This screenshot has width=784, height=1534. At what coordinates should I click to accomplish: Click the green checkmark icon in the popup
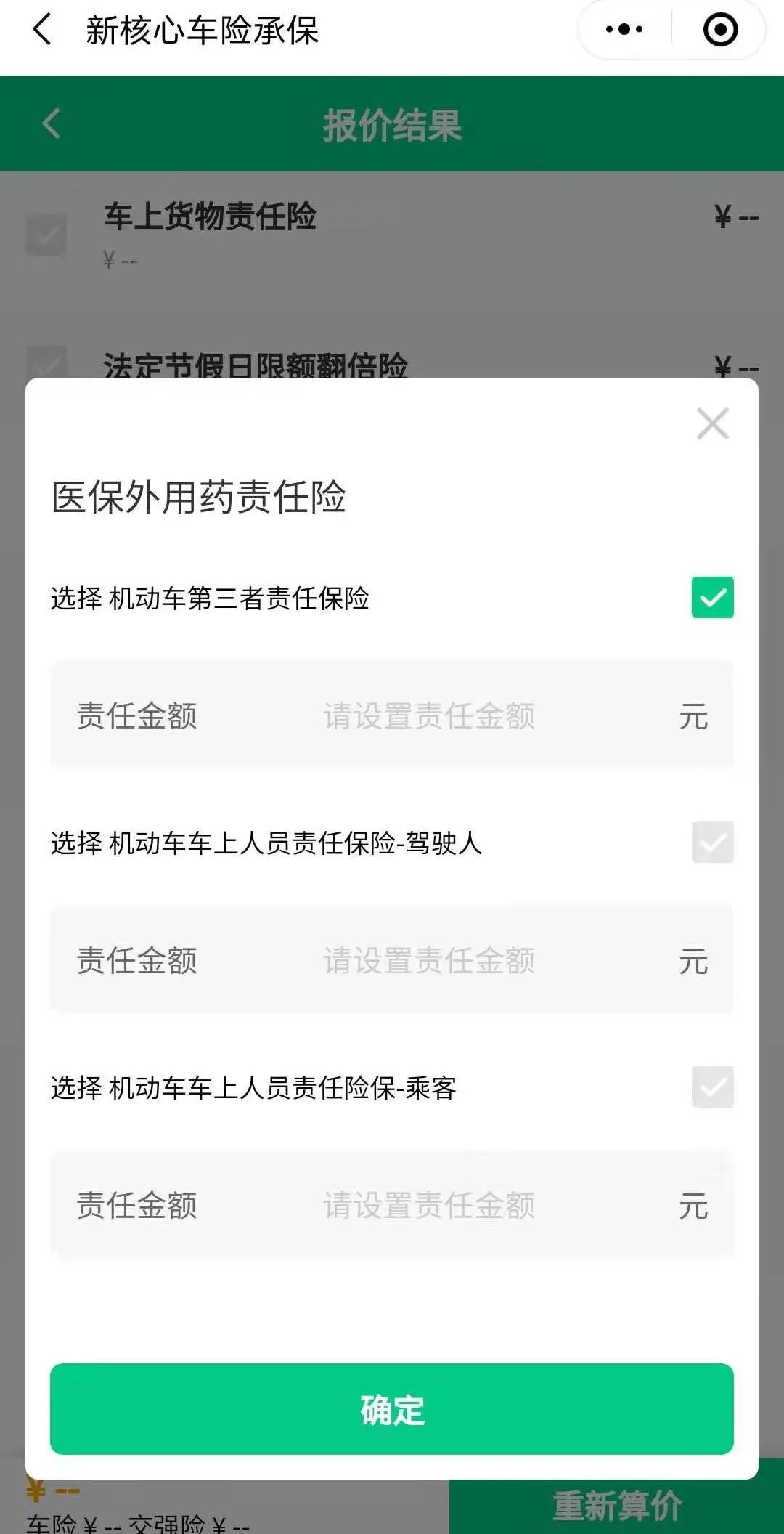click(712, 597)
